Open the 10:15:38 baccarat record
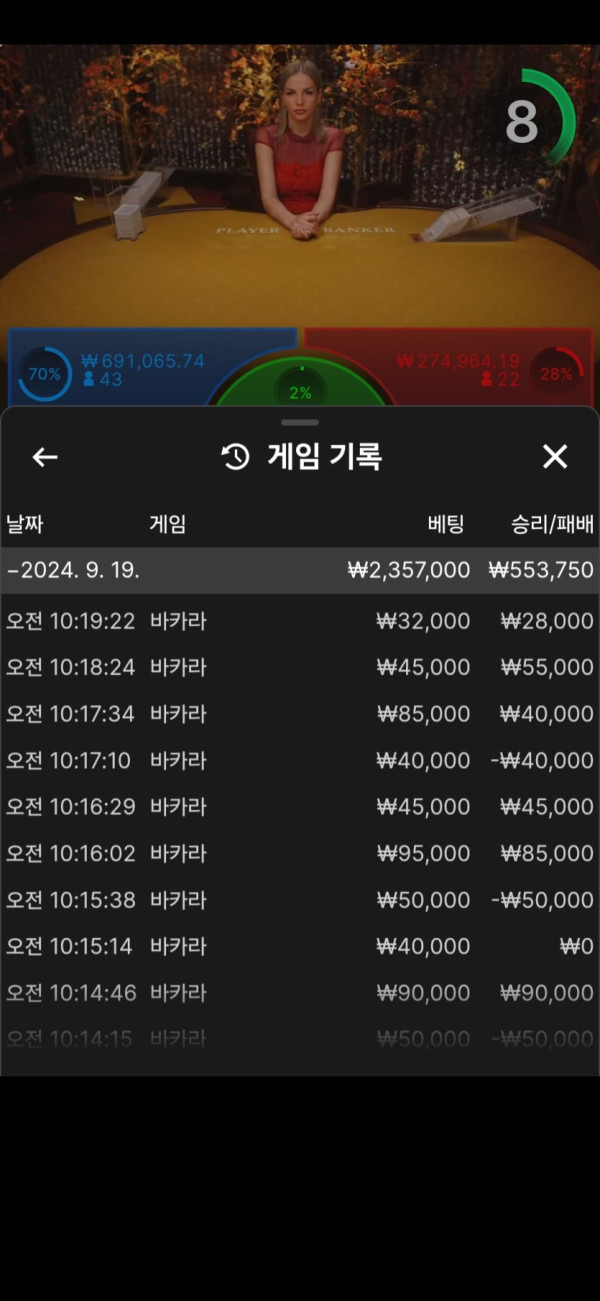 pyautogui.click(x=300, y=900)
